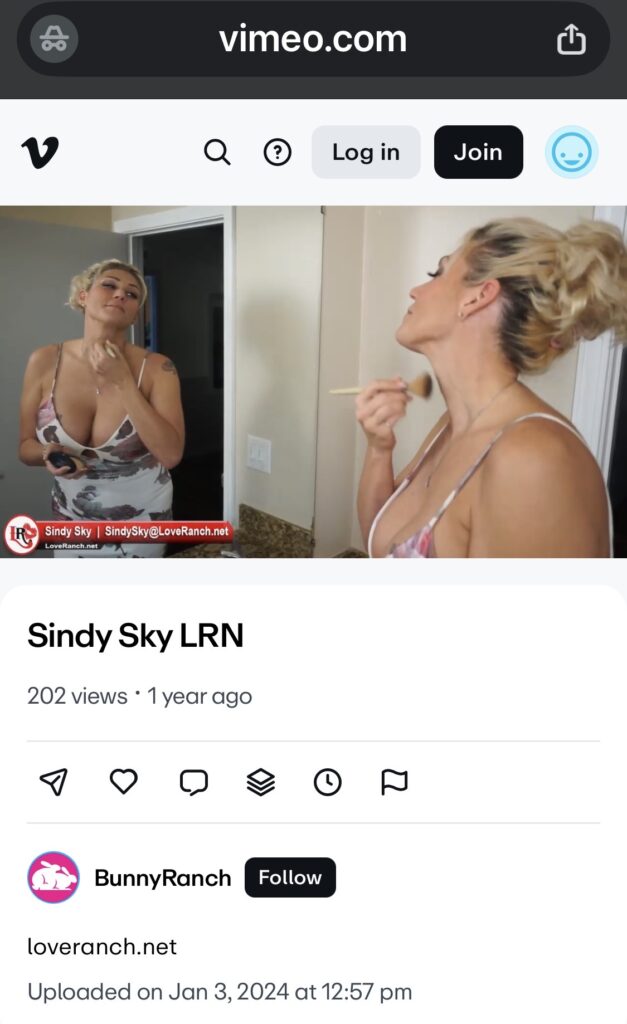Join Vimeo
The width and height of the screenshot is (627, 1024).
click(x=478, y=152)
